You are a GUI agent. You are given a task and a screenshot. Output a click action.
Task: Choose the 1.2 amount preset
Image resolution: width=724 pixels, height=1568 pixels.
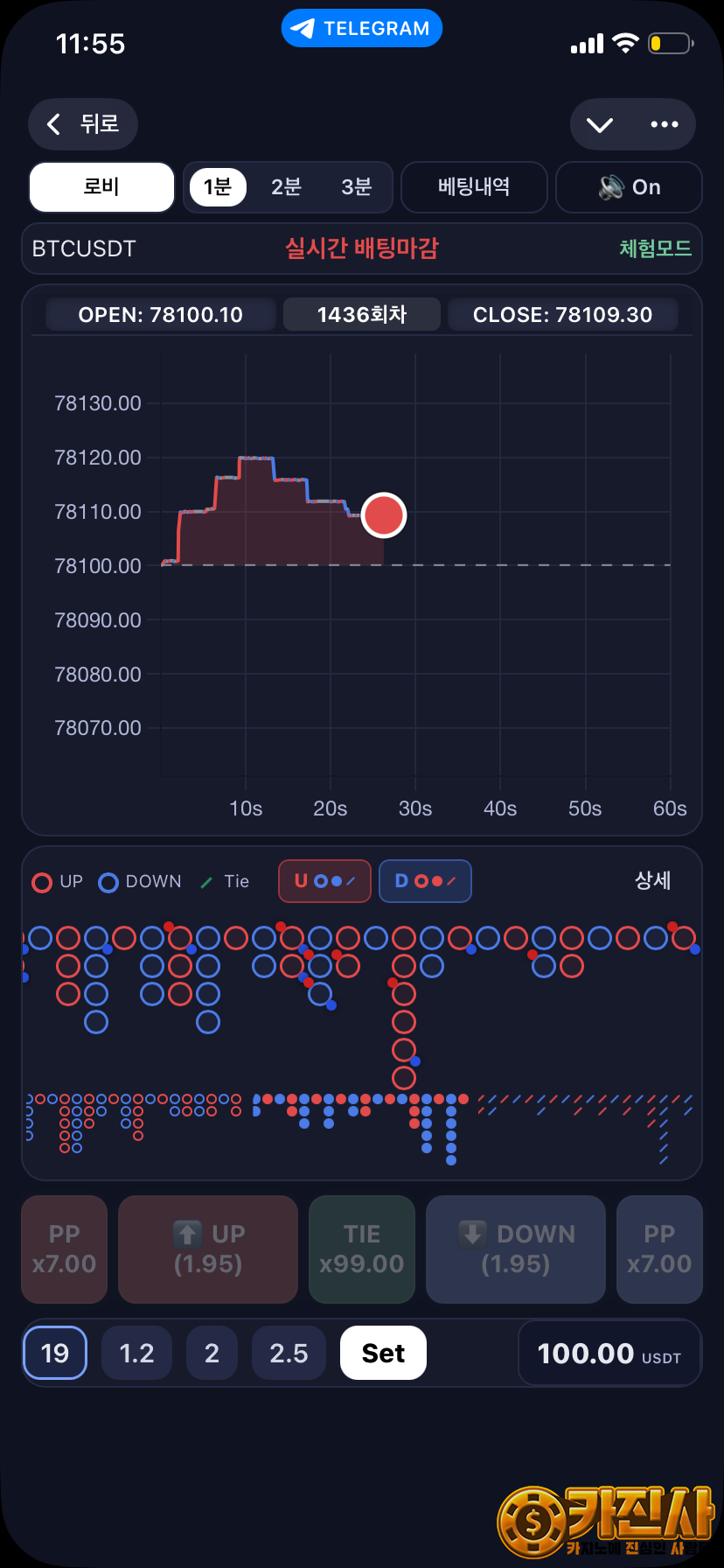136,1353
